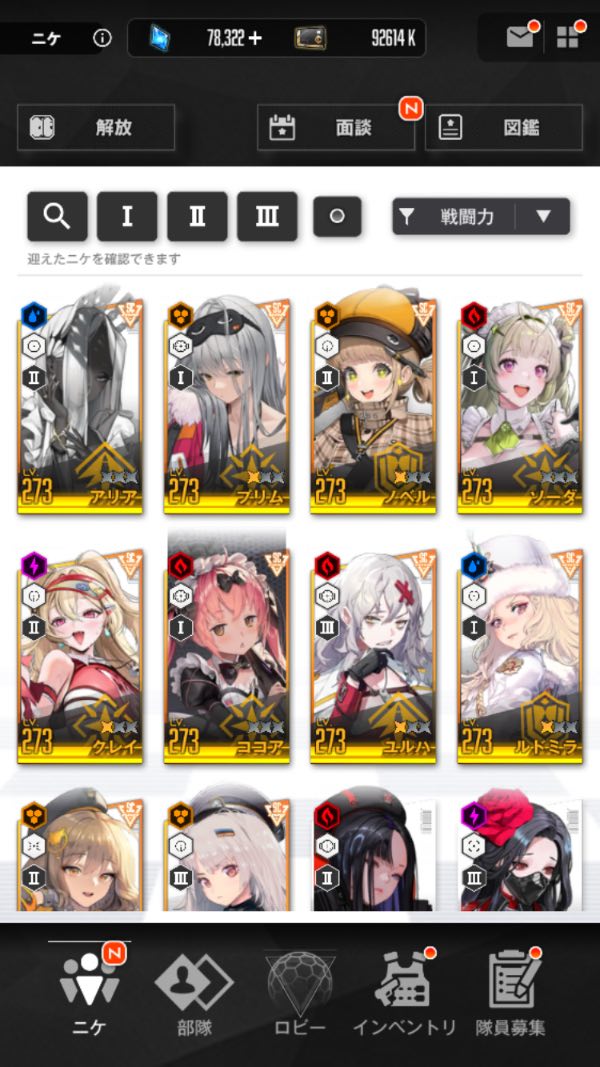Image resolution: width=600 pixels, height=1067 pixels.
Task: Tap the search magnifier icon
Action: [57, 216]
